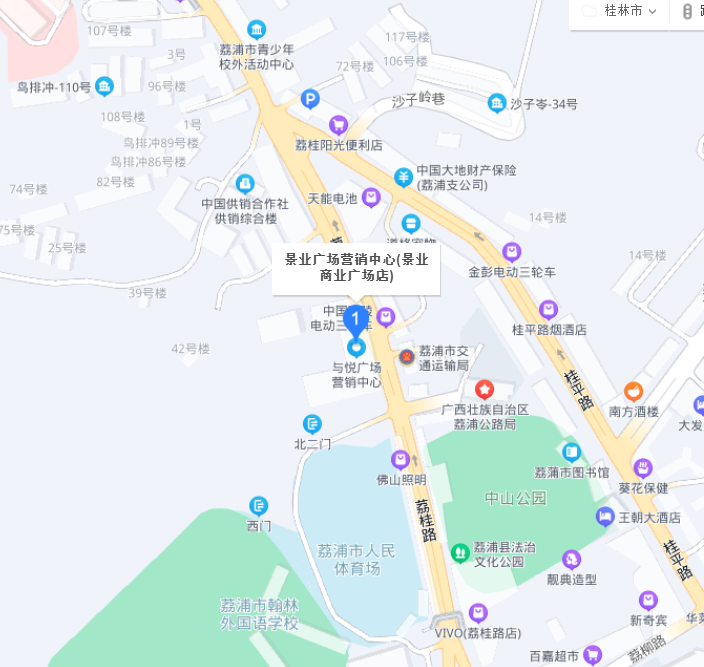Open 荔浦市青少年校外活动中心 marker
This screenshot has width=704, height=667.
257,30
